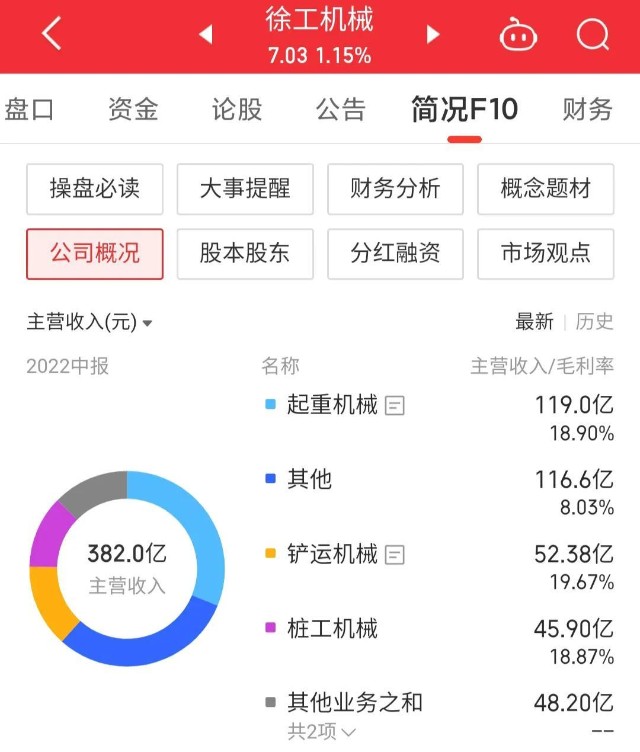Open the robot assistant icon
The height and width of the screenshot is (752, 640).
pyautogui.click(x=517, y=36)
